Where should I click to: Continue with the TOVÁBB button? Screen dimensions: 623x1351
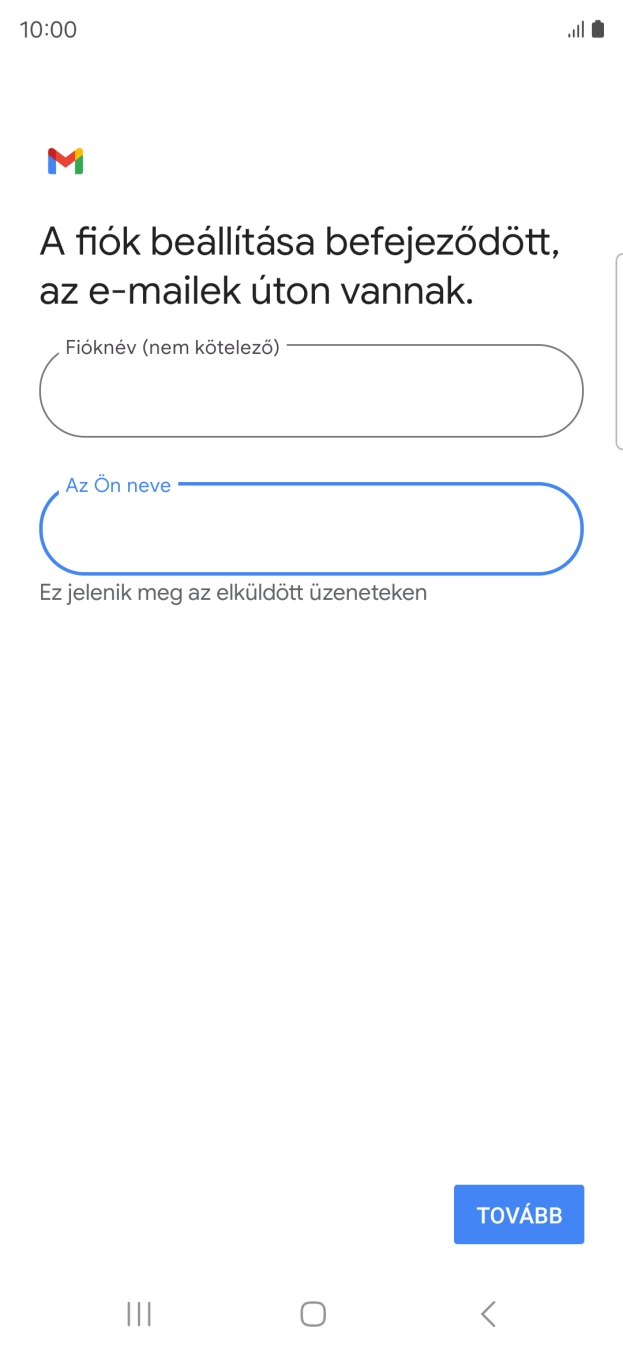pyautogui.click(x=519, y=1215)
